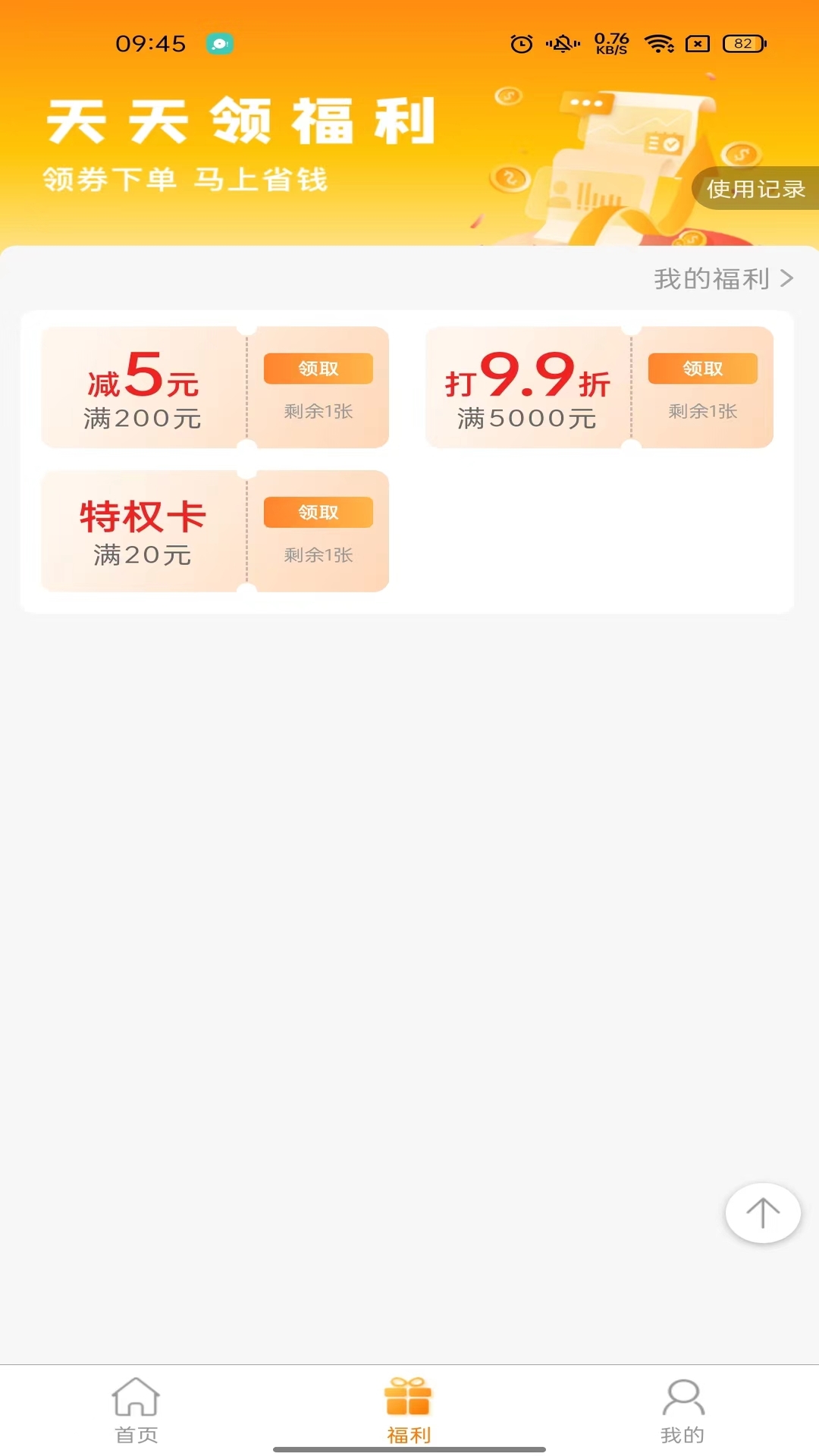Tap the 天天领福利 banner headline
Image resolution: width=819 pixels, height=1456 pixels.
coord(243,121)
